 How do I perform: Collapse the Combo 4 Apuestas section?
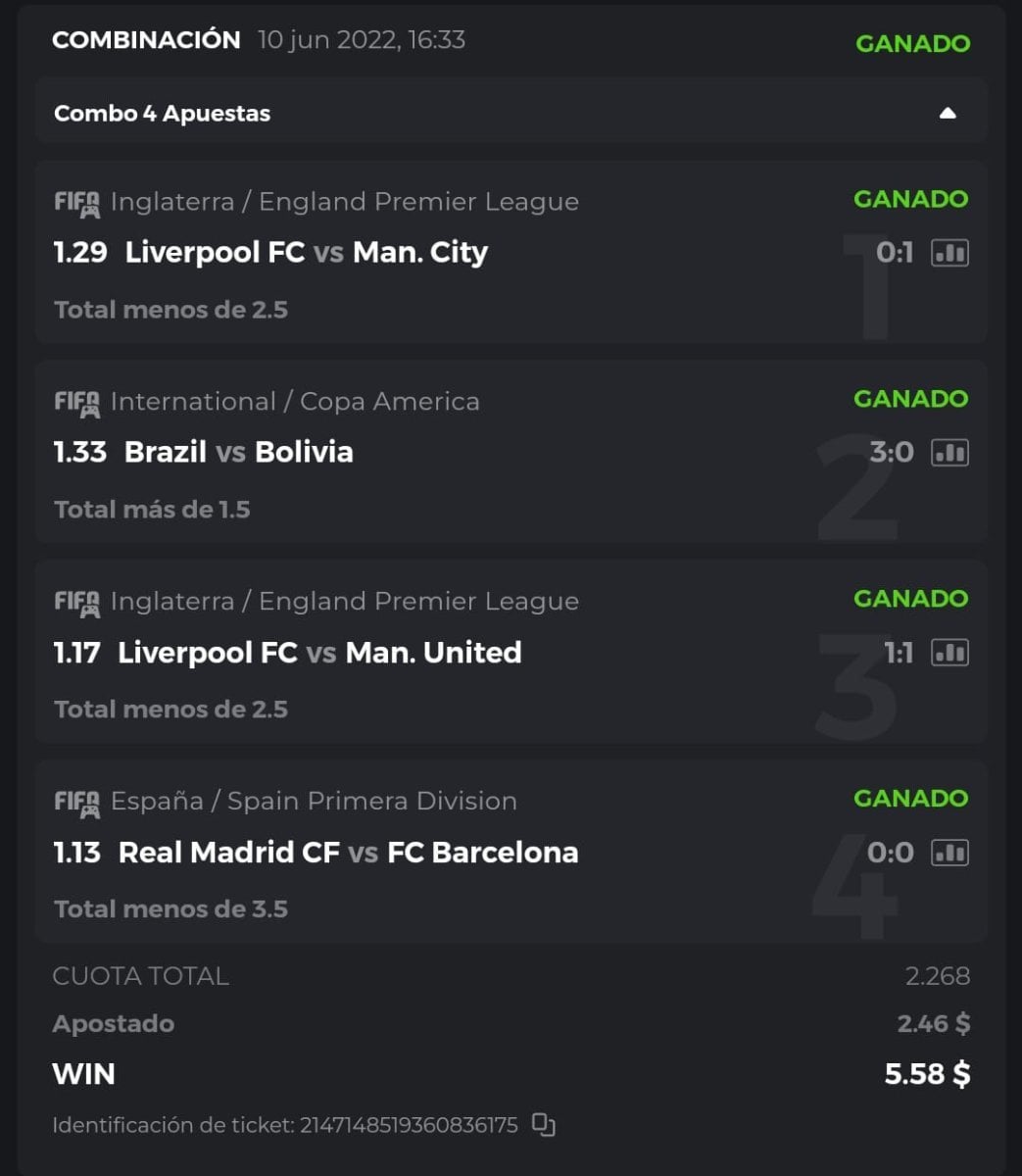tap(947, 114)
